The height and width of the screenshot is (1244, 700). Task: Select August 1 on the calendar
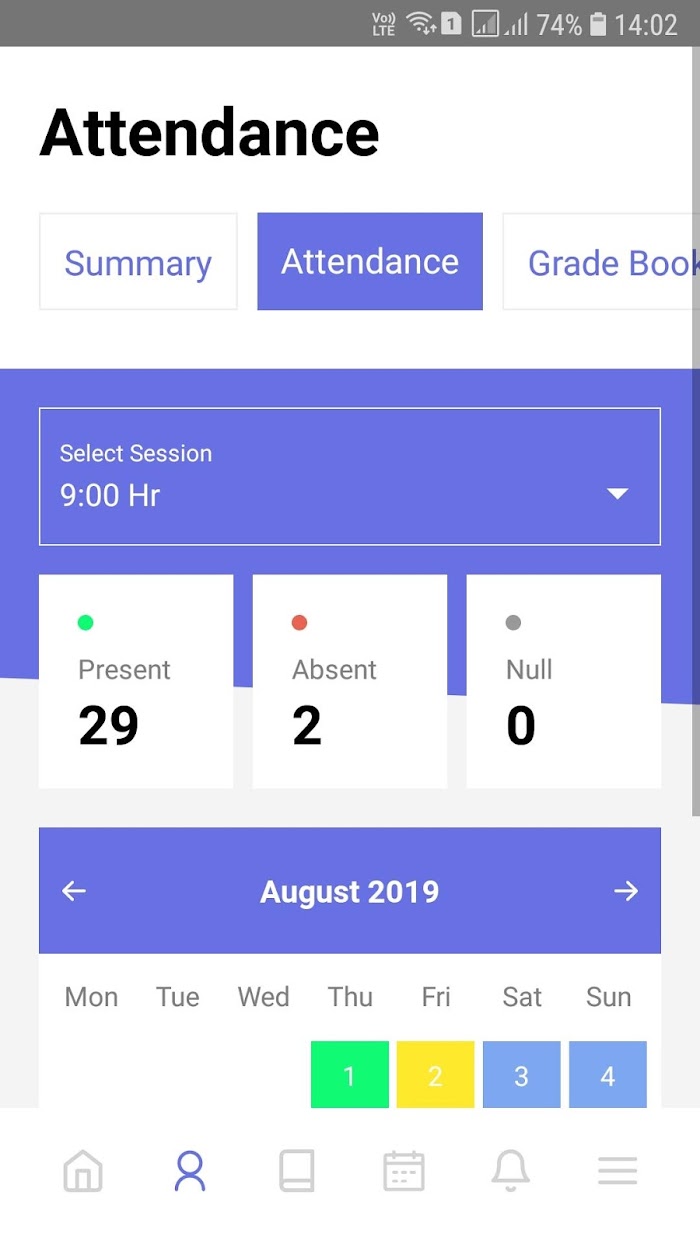point(350,1075)
